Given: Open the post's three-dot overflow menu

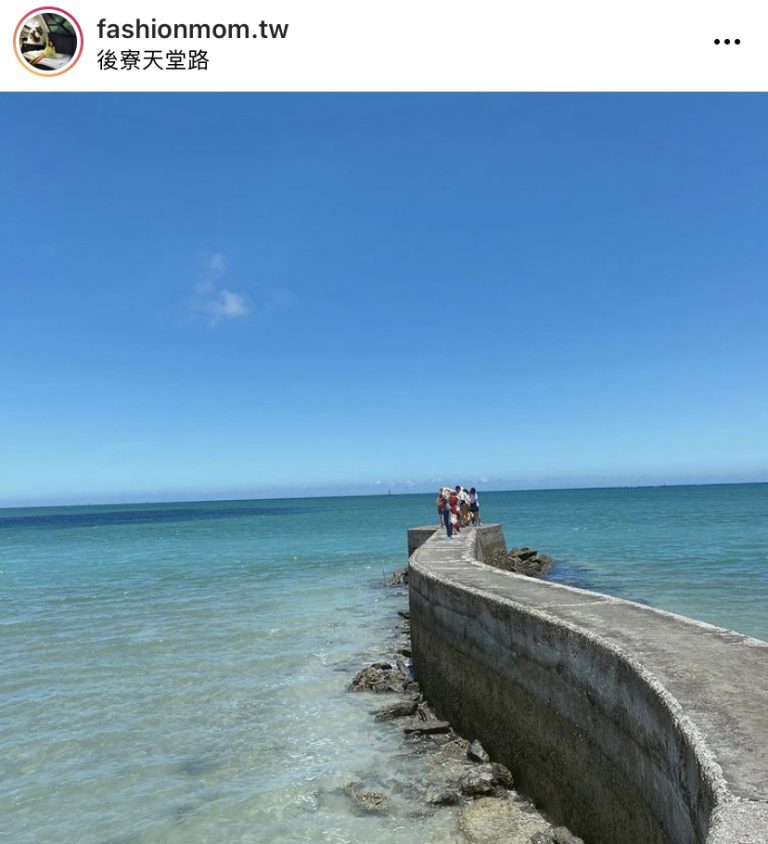Looking at the screenshot, I should point(726,42).
